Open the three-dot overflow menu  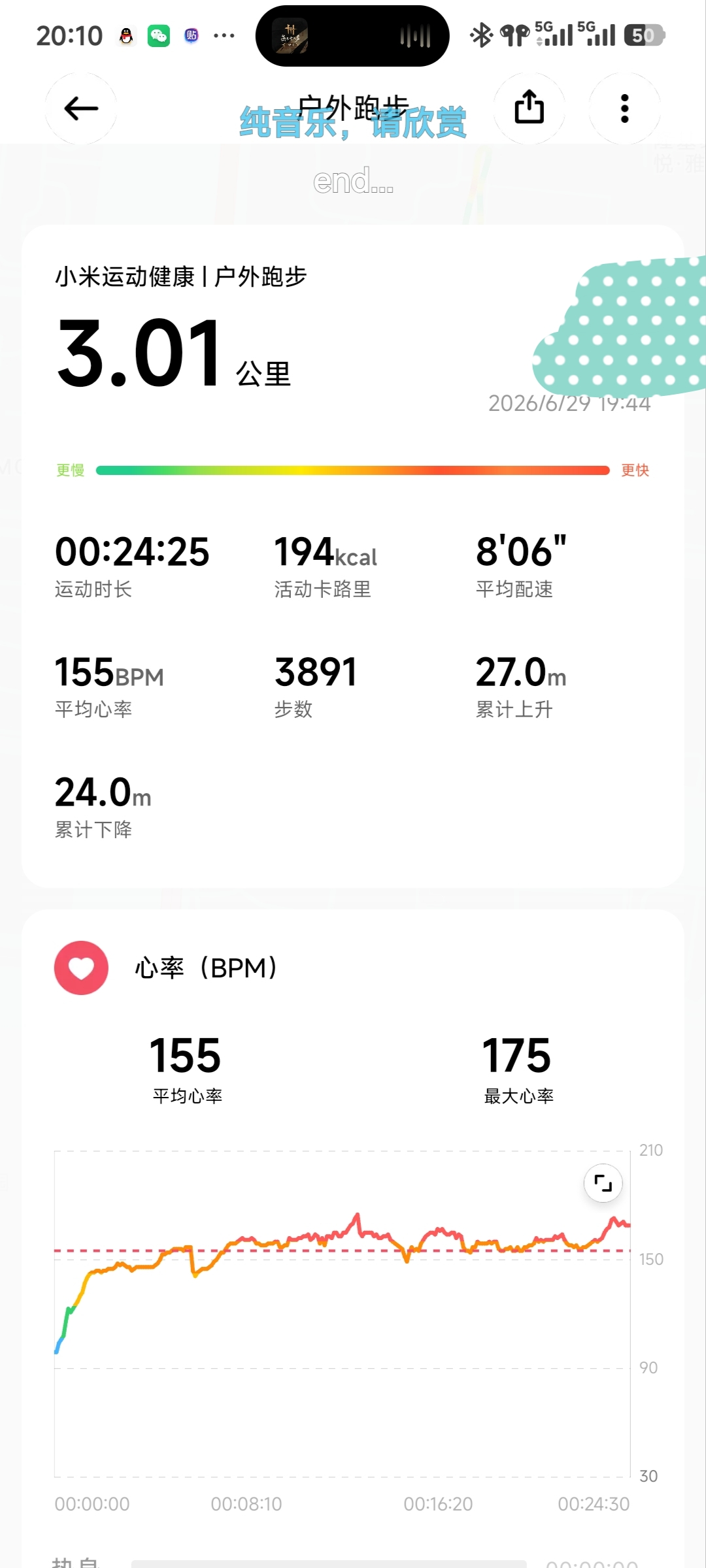click(x=625, y=108)
